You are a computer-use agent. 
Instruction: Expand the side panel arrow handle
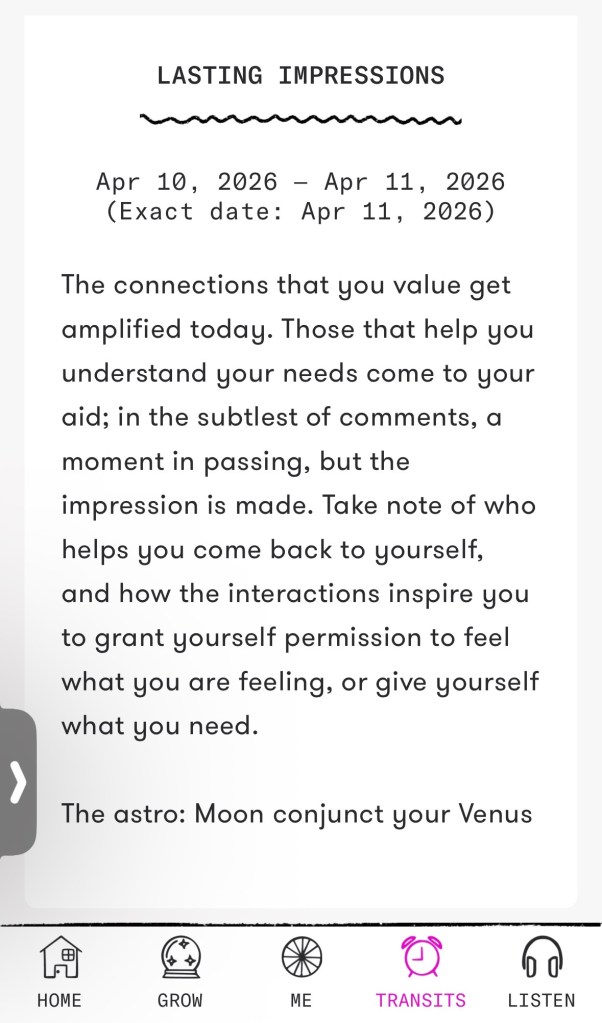coord(17,782)
